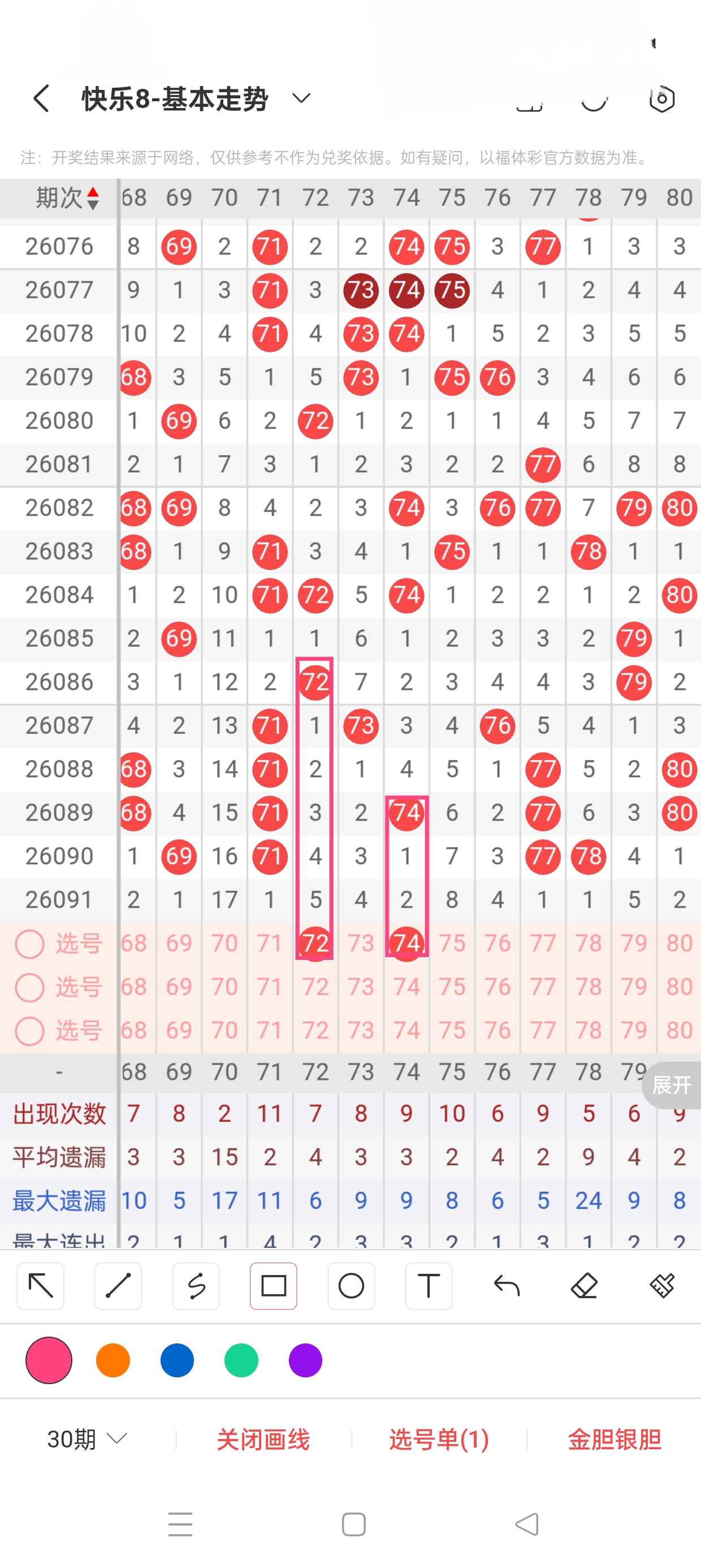Screen dimensions: 701x1568
Task: Undo the last drawing
Action: 507,1286
